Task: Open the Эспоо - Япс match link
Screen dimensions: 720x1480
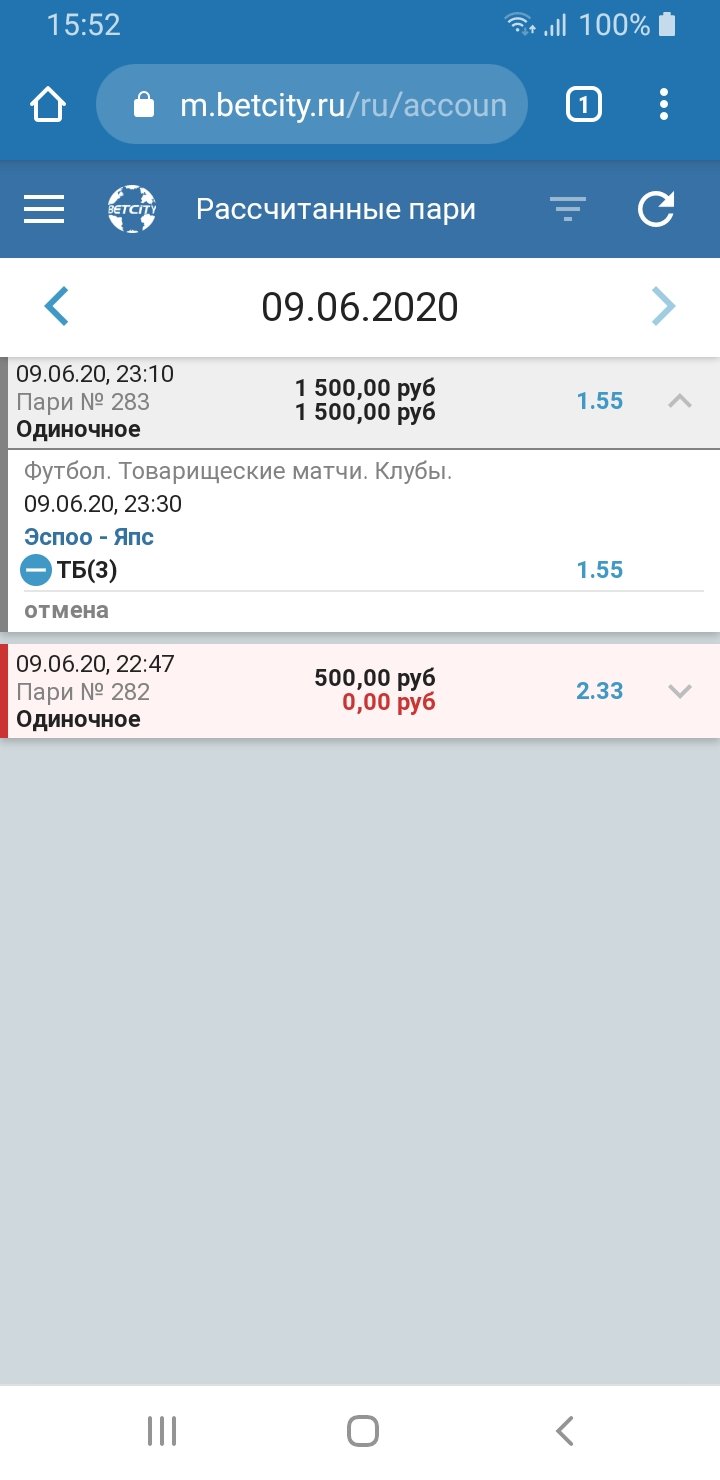Action: coord(89,537)
